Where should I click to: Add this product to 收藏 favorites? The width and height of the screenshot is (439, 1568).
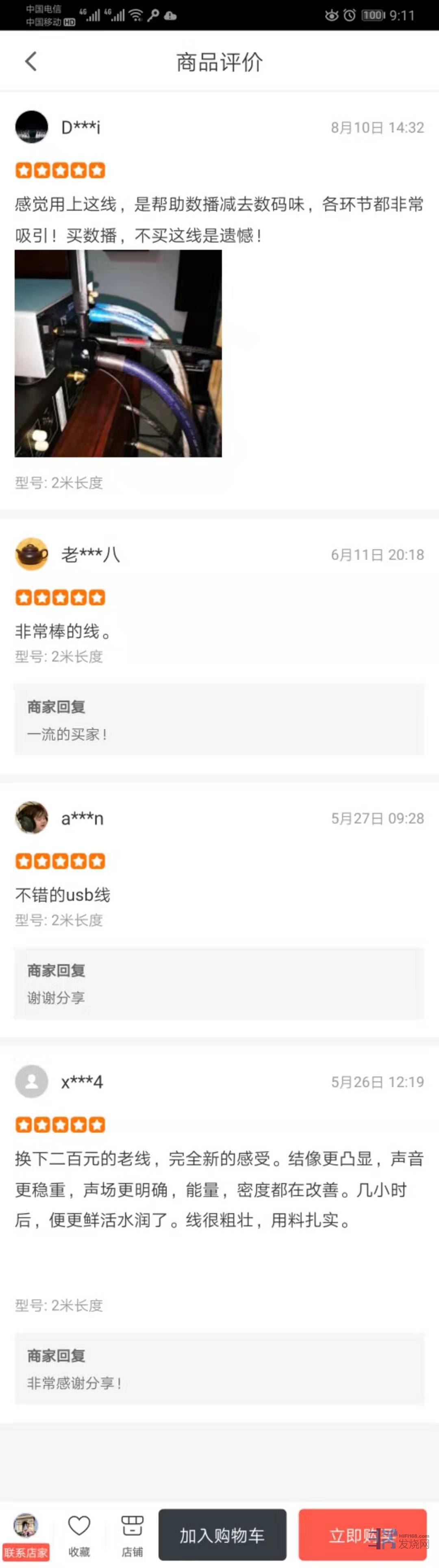click(x=79, y=1535)
